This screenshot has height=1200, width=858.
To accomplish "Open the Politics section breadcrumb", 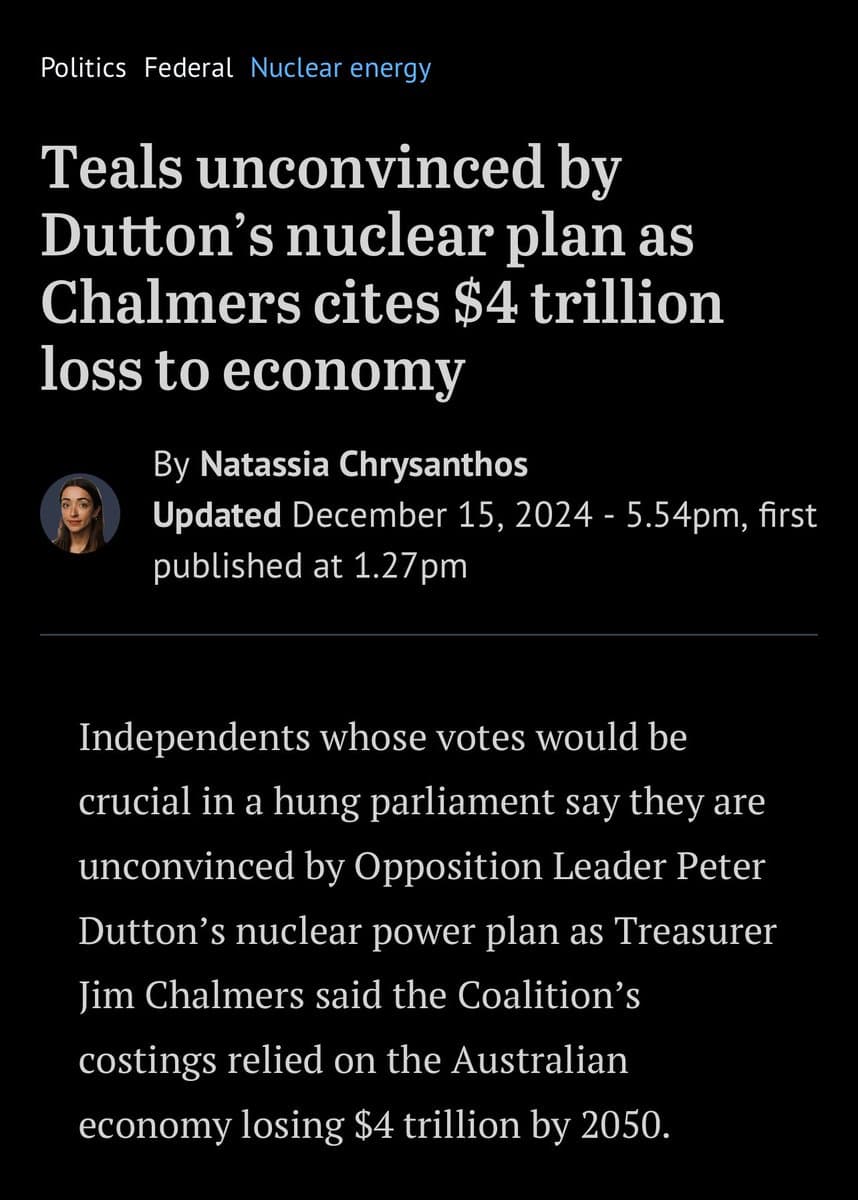I will tap(83, 68).
